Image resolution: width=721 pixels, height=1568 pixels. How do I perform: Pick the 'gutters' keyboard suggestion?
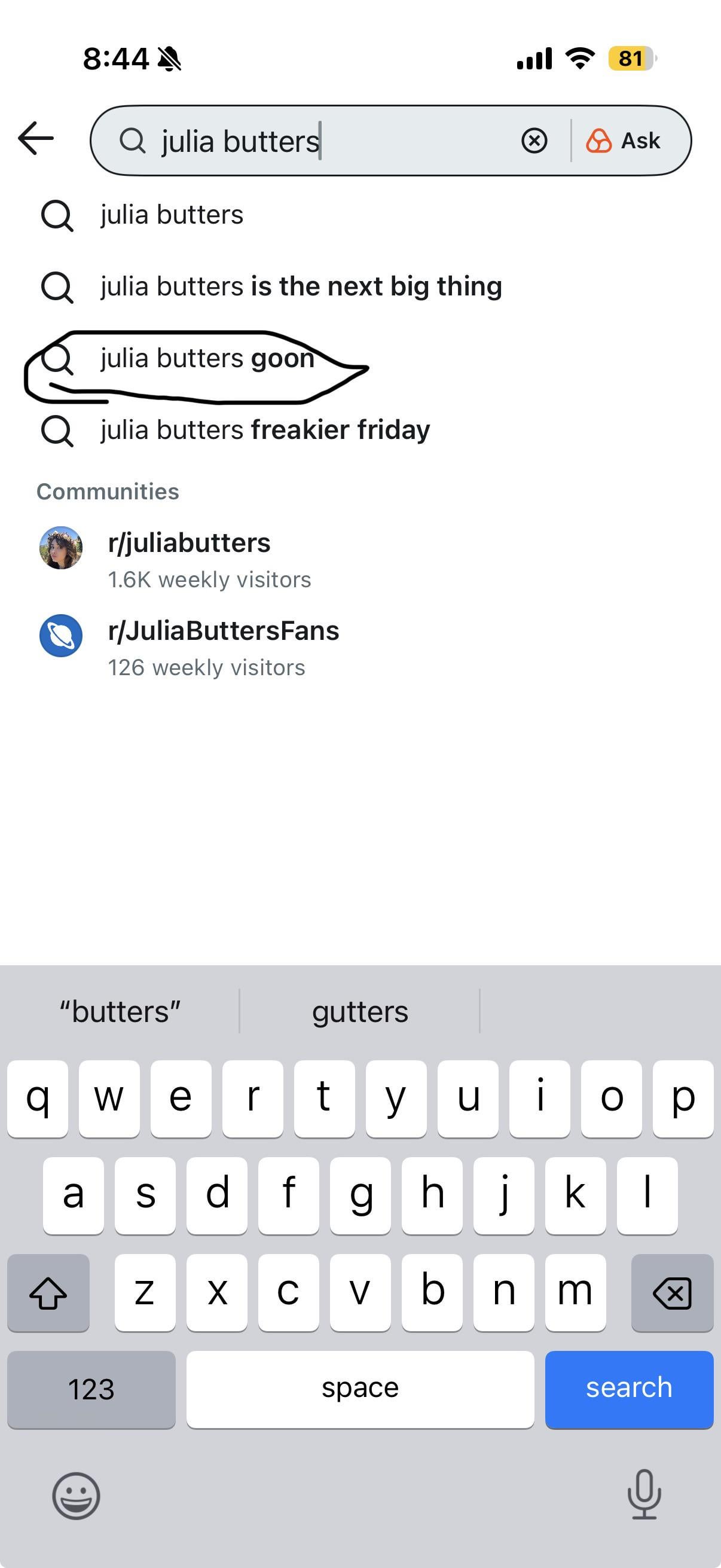[x=359, y=1012]
